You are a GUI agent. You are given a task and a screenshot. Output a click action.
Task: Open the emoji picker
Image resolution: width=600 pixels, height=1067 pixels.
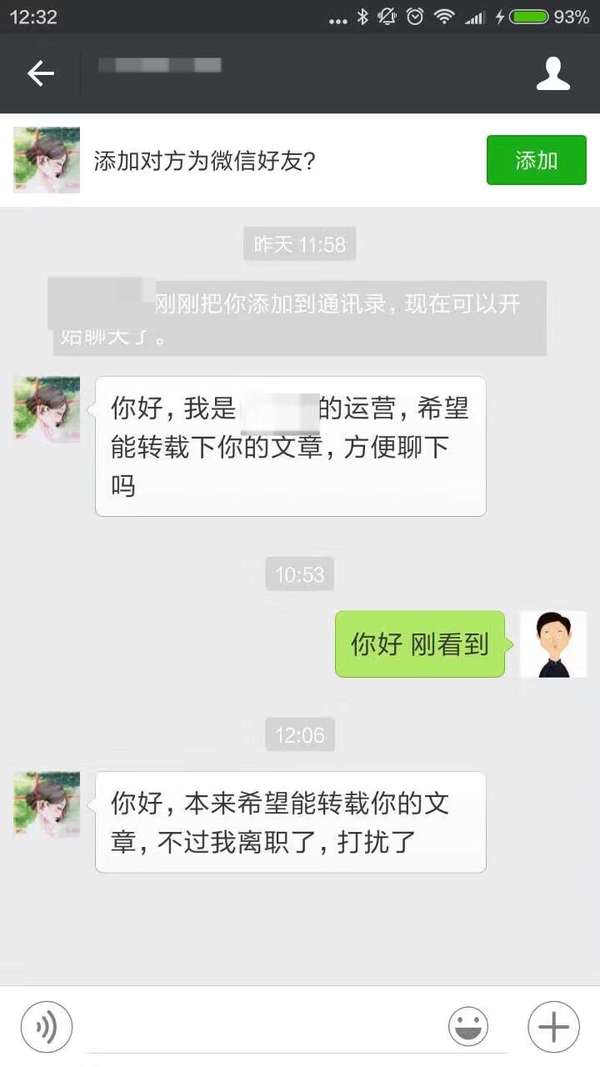tap(468, 1027)
